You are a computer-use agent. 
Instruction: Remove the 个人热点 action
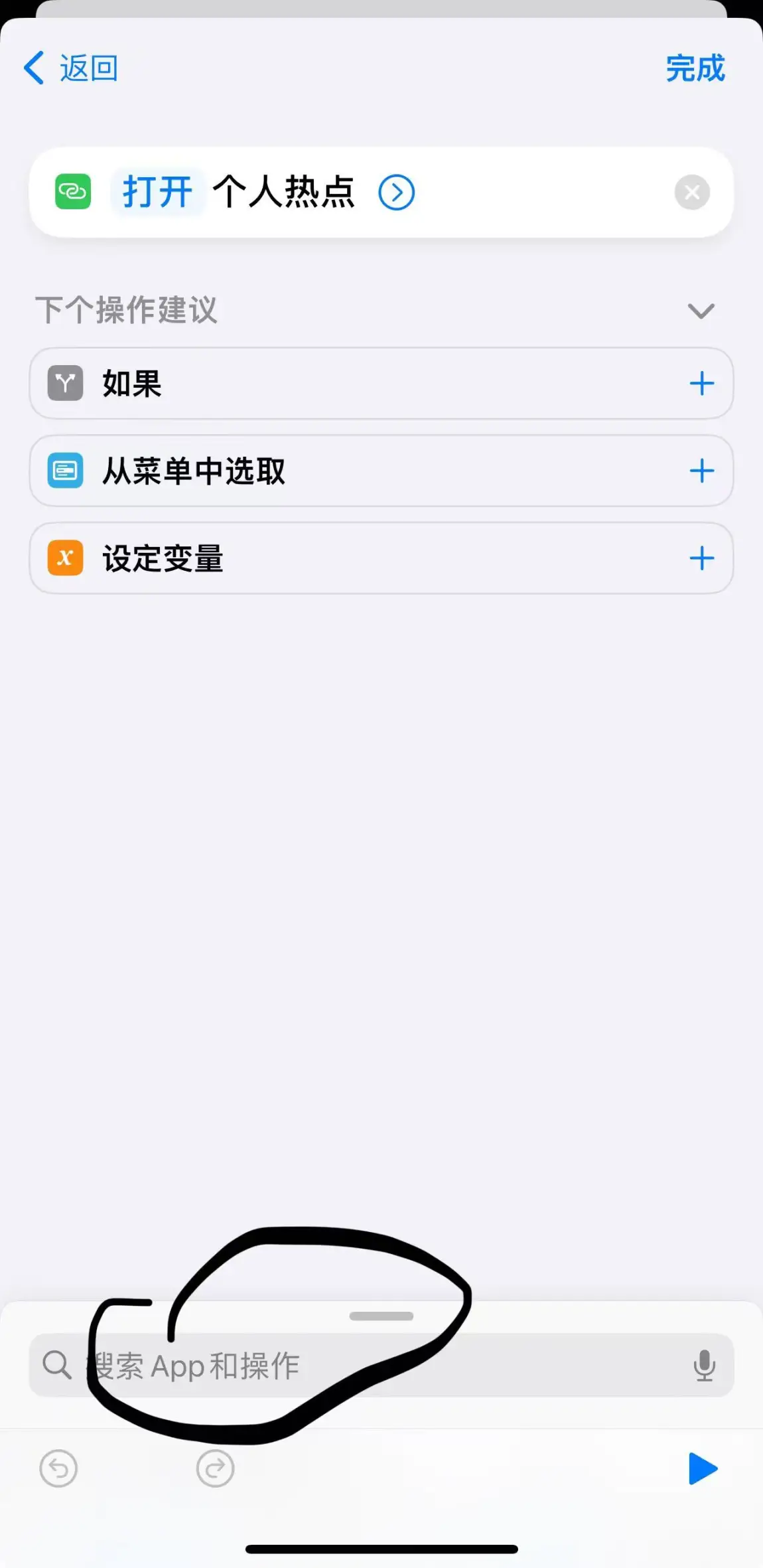tap(692, 193)
